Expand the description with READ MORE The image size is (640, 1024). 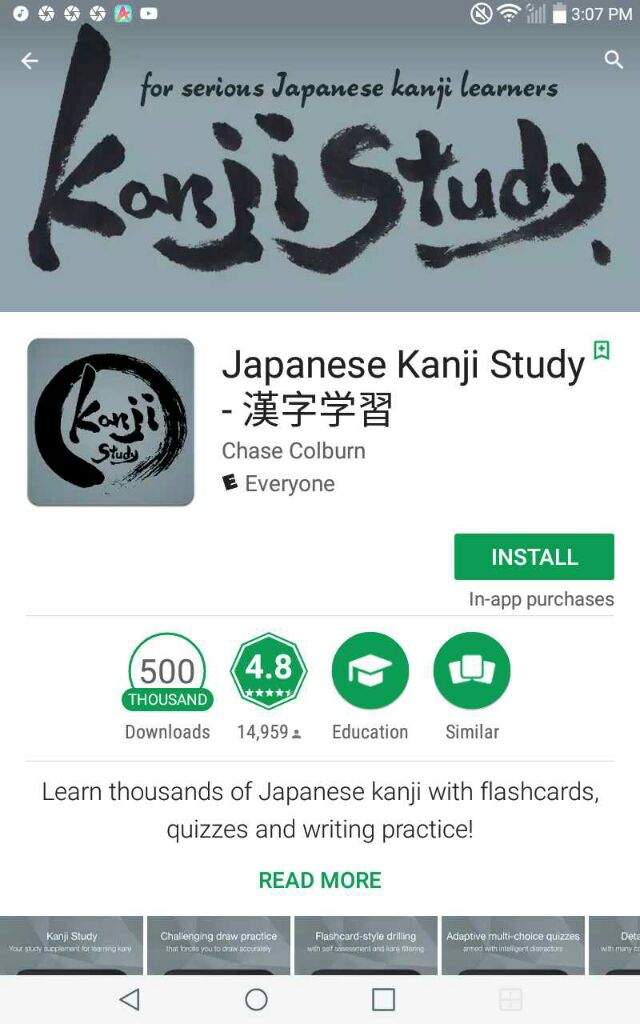320,880
